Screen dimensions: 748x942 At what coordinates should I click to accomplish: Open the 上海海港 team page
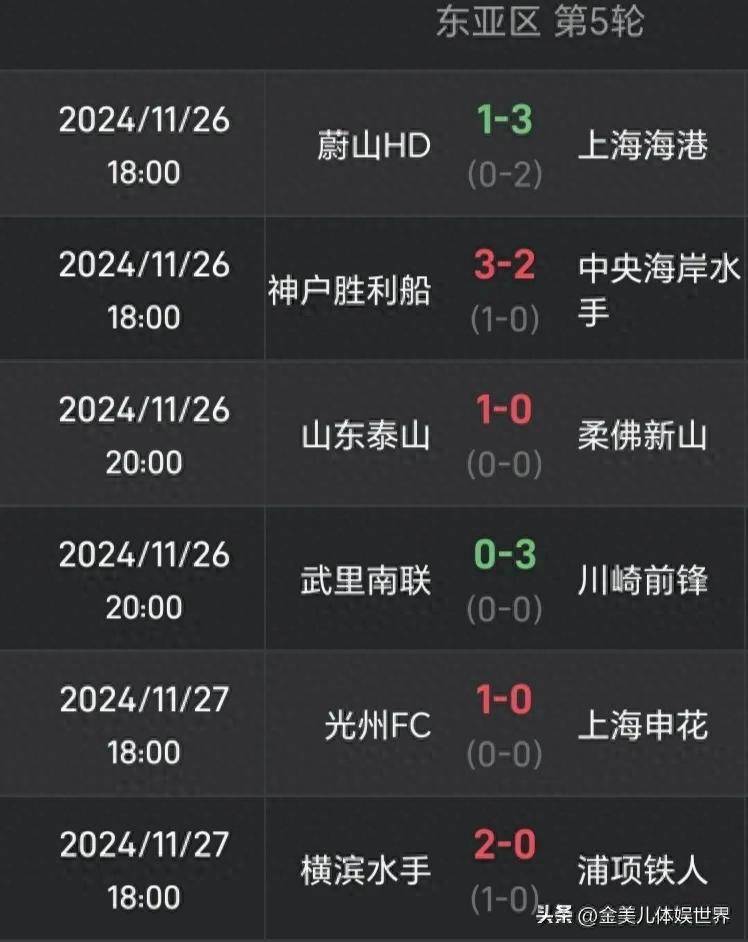click(644, 146)
